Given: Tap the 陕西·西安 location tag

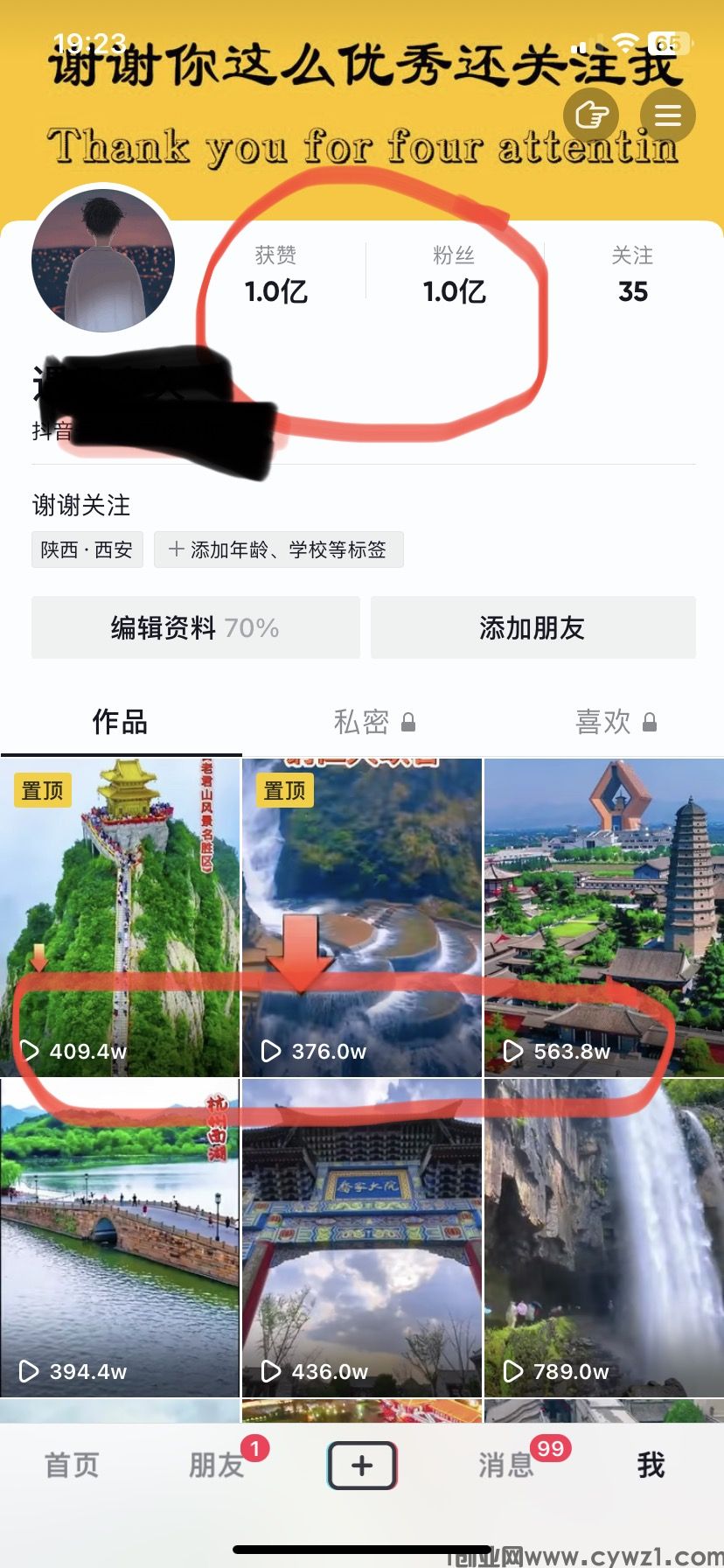Looking at the screenshot, I should 87,549.
